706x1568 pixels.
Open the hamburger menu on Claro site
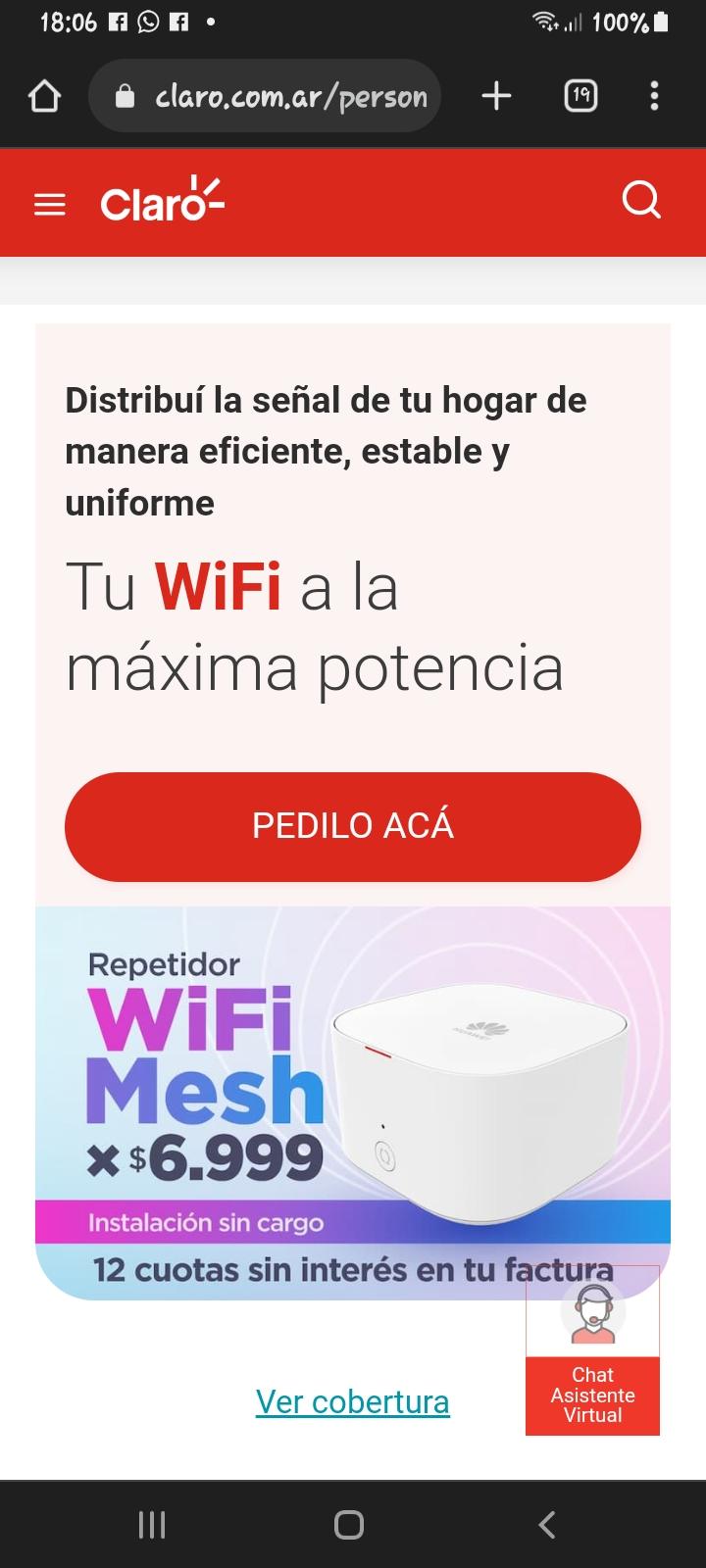49,203
